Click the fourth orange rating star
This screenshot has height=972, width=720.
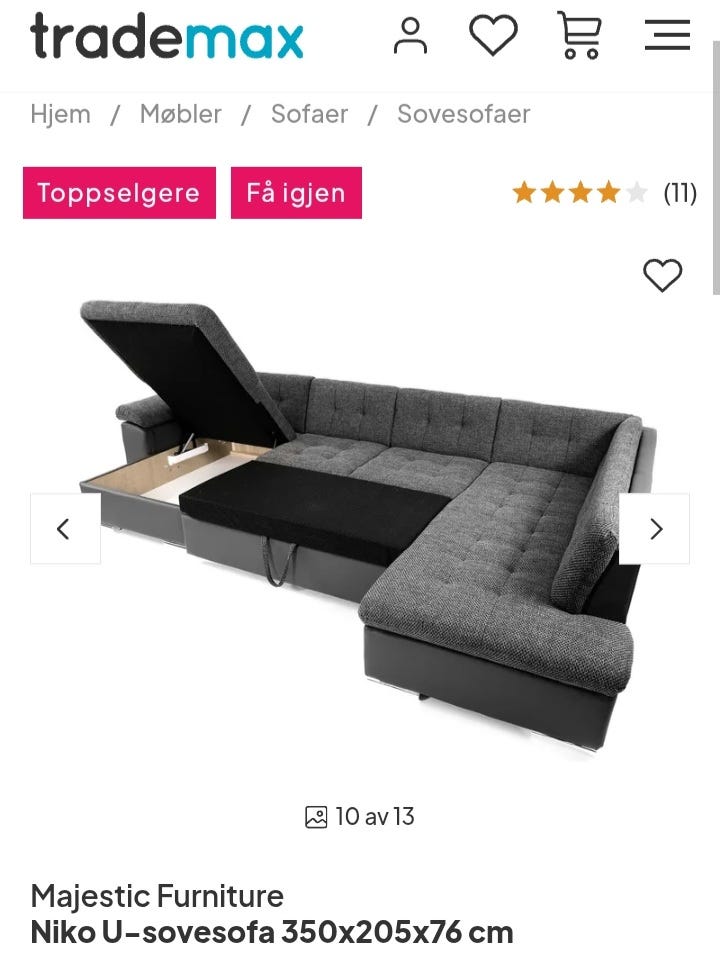pos(608,193)
